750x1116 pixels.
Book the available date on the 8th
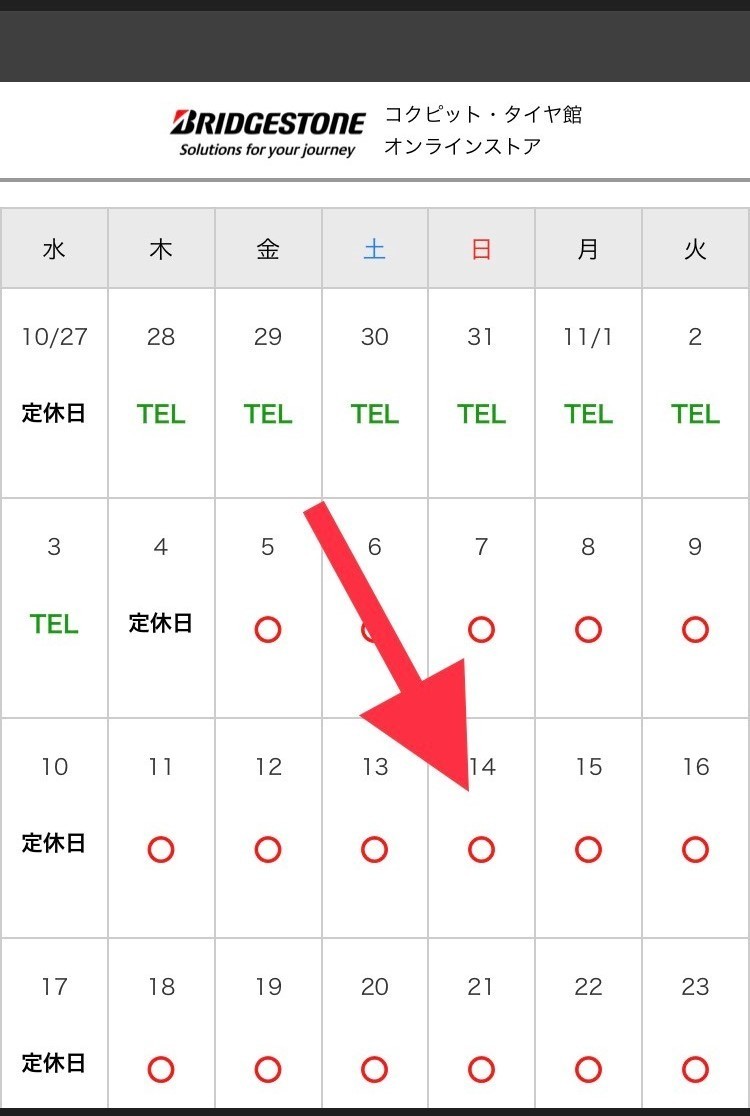[588, 629]
